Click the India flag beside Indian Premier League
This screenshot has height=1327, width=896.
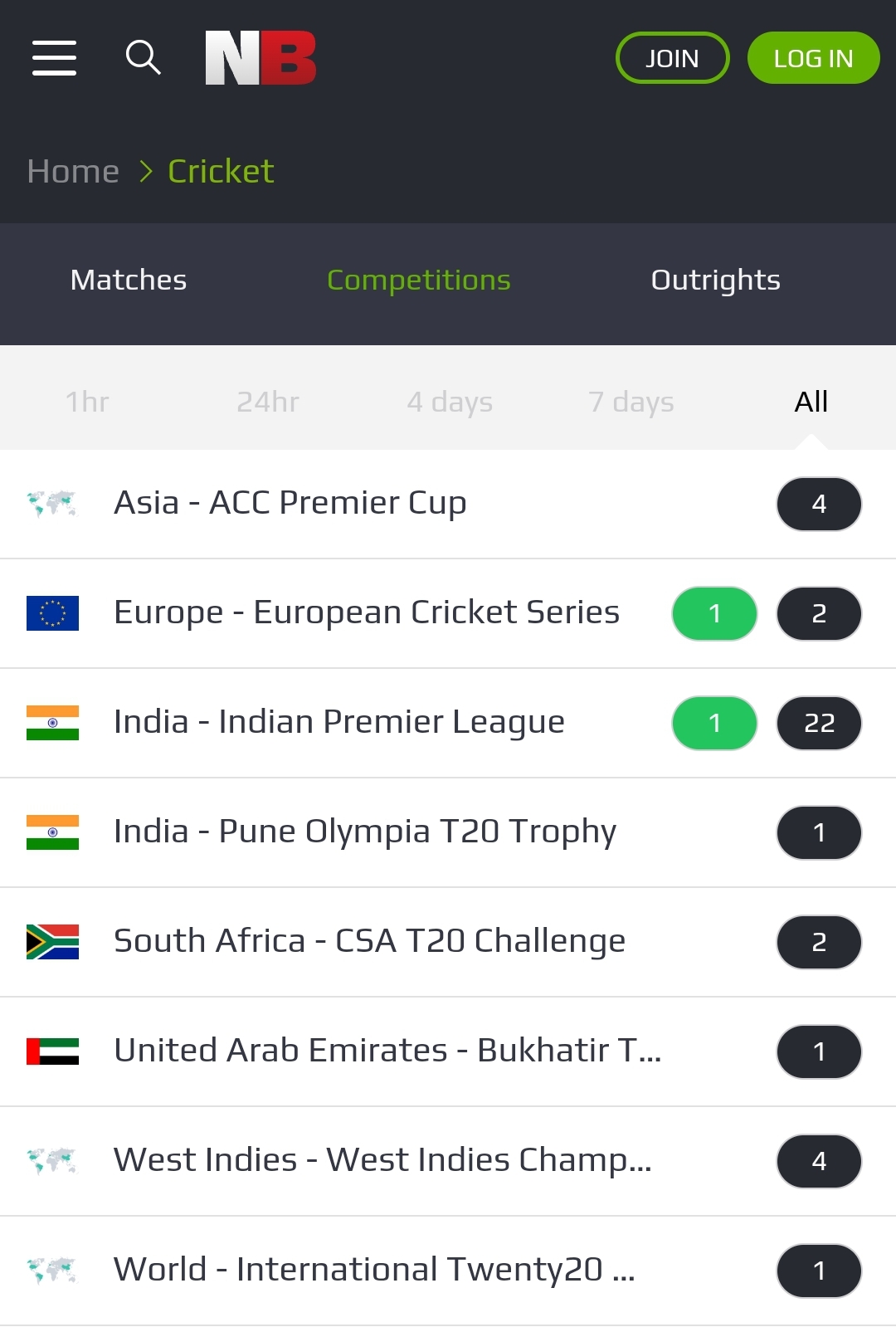coord(52,723)
